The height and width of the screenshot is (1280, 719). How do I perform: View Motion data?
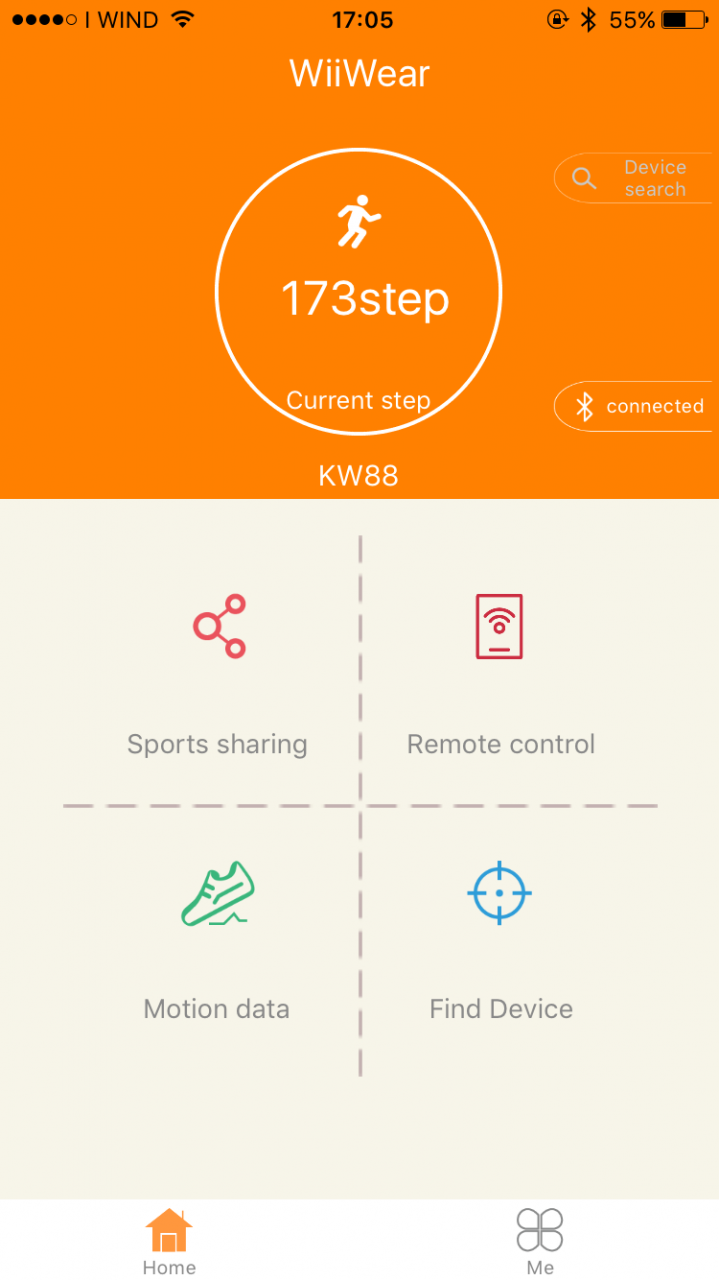217,941
